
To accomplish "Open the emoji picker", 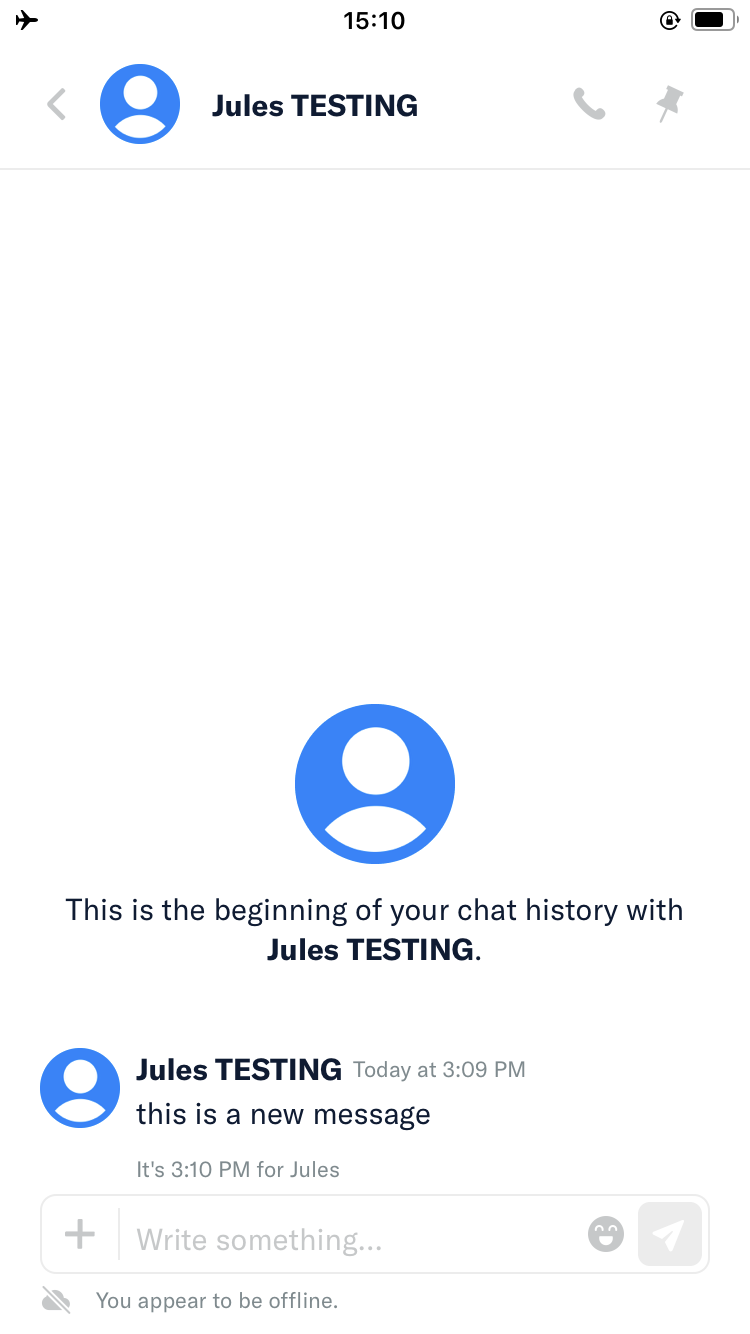I will (x=605, y=1235).
